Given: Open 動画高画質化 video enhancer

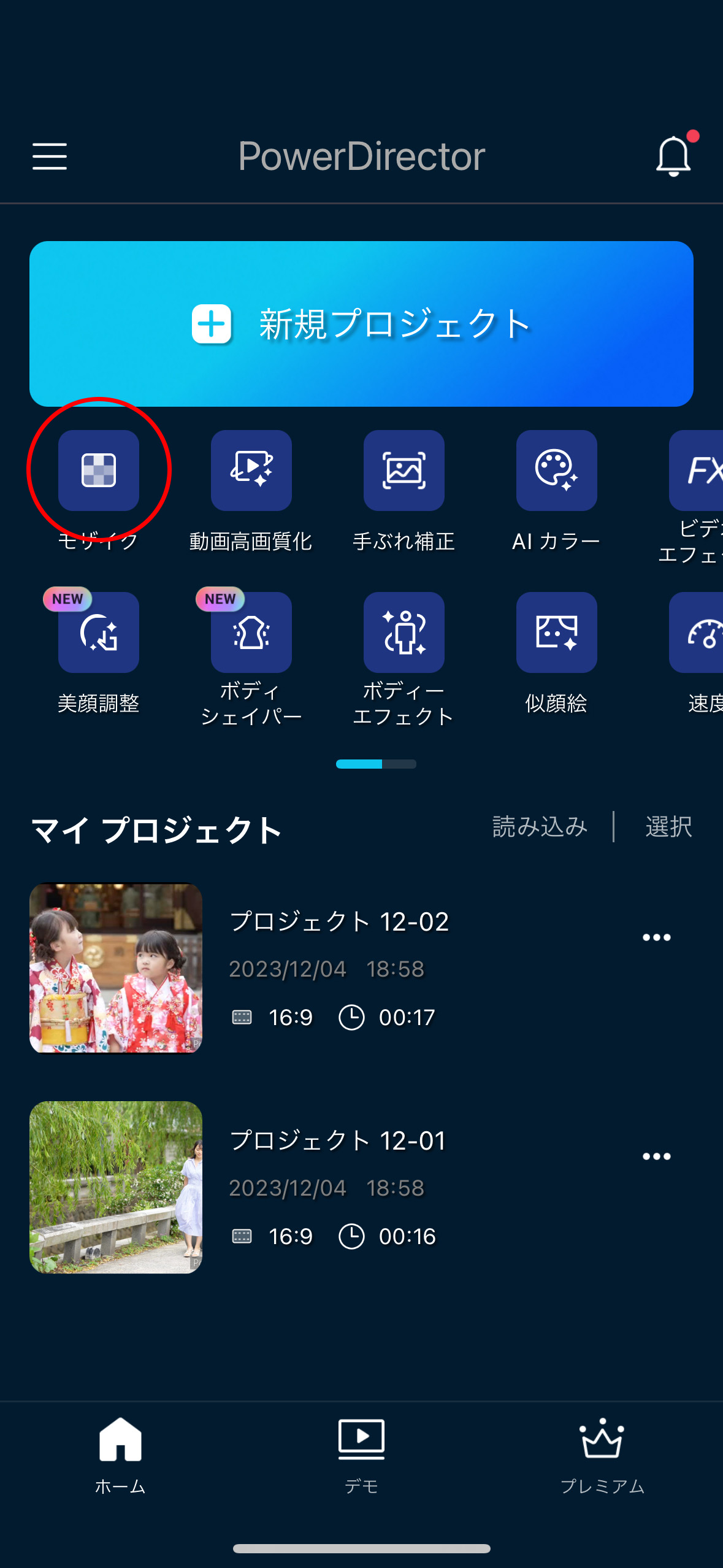Looking at the screenshot, I should point(251,471).
